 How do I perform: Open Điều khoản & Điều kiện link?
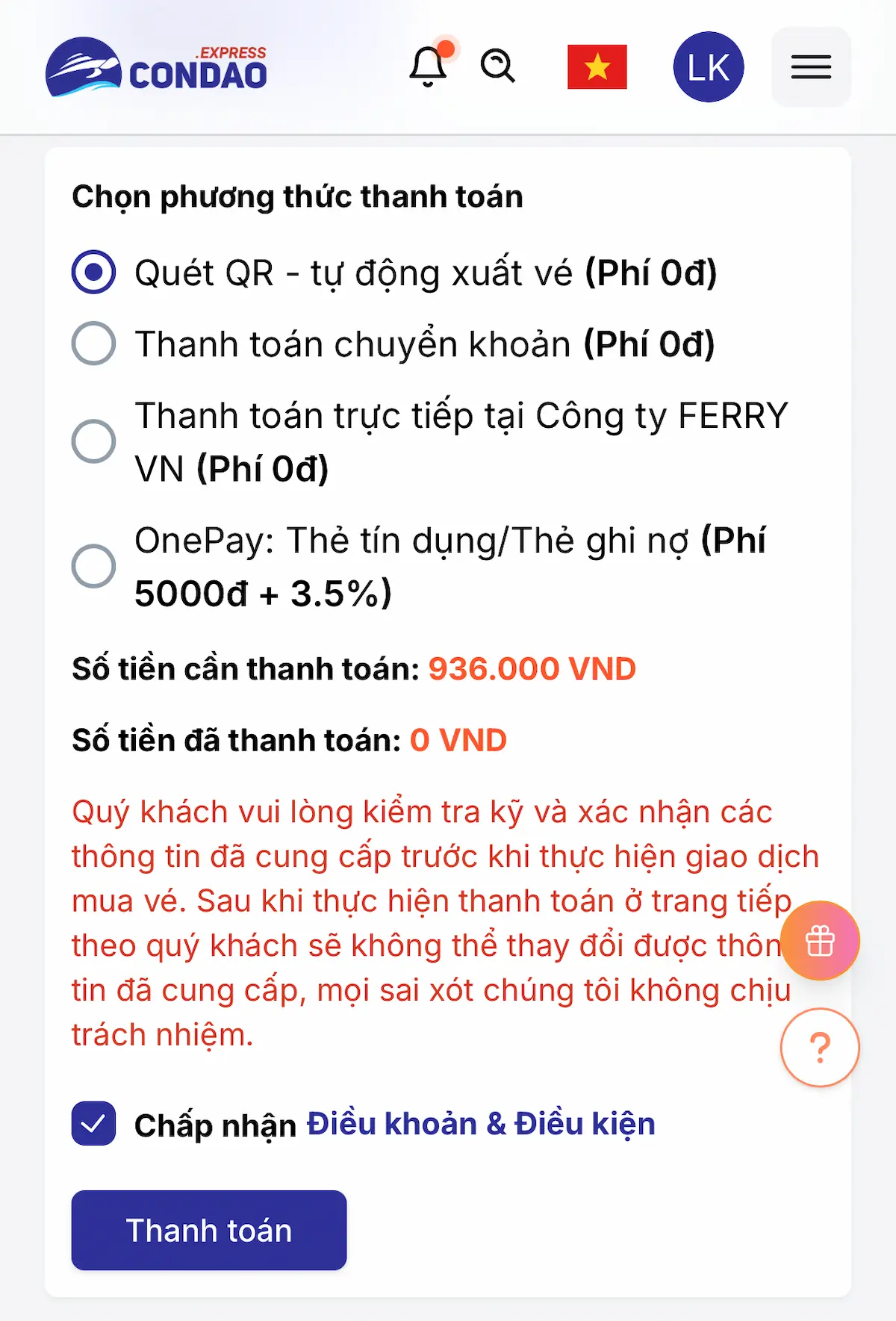tap(481, 1122)
